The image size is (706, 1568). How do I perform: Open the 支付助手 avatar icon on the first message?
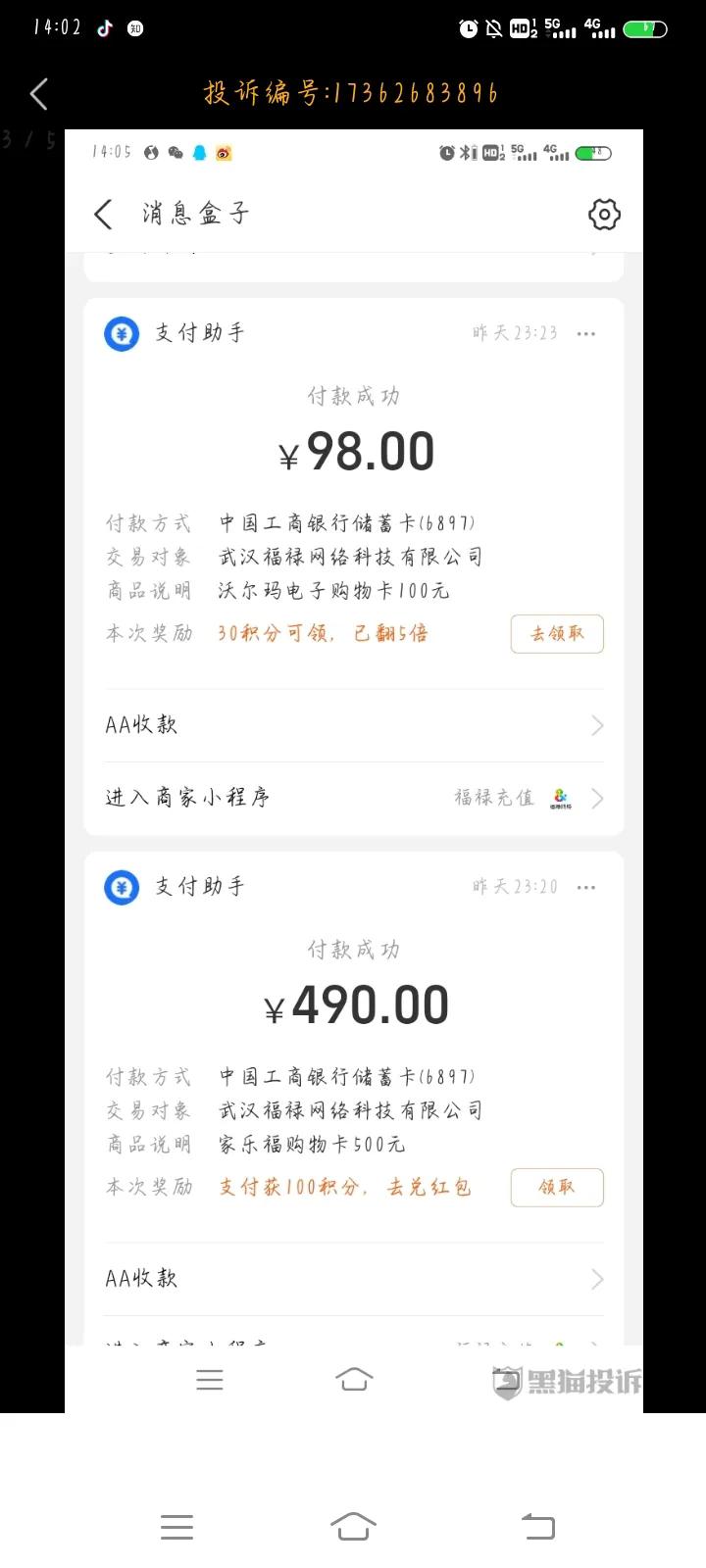[121, 333]
